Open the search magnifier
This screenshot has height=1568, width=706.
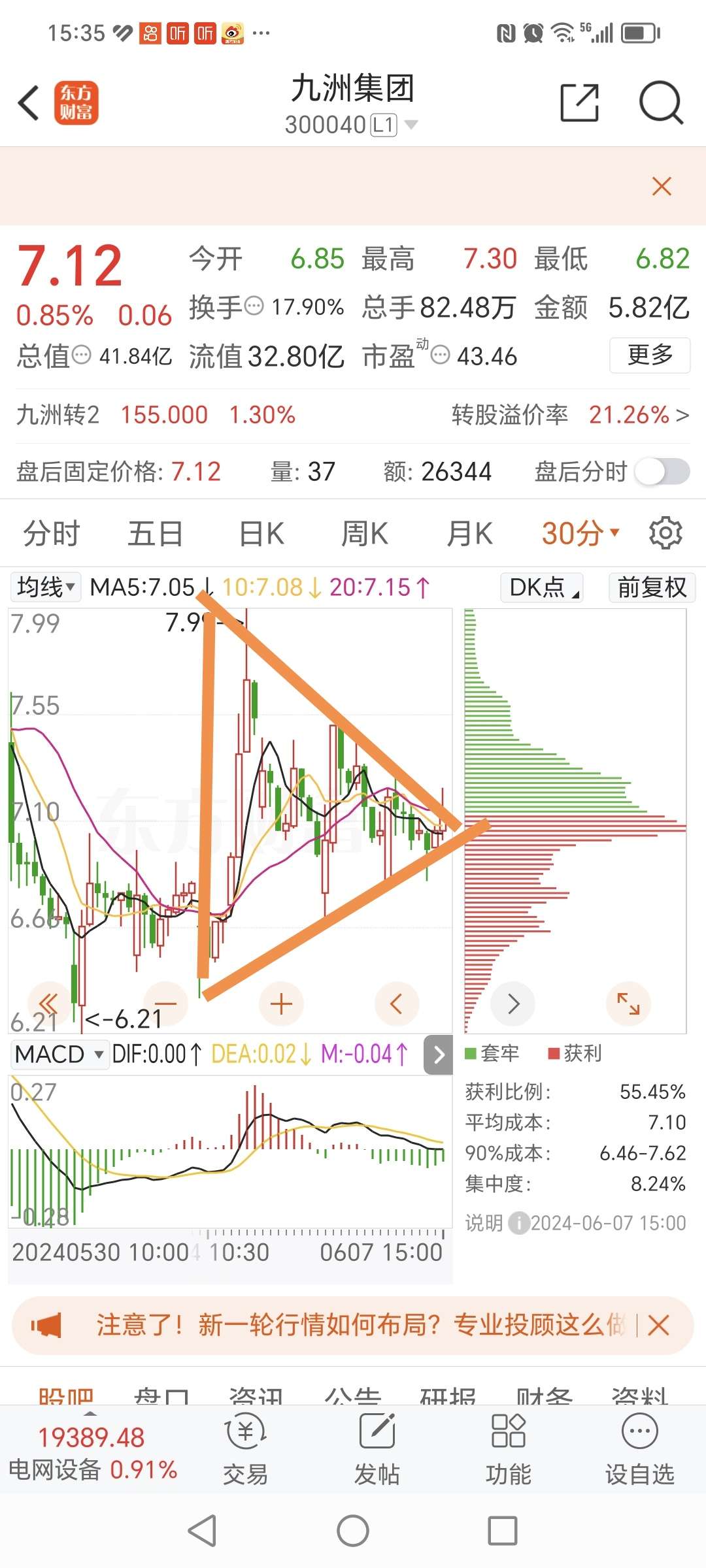661,103
